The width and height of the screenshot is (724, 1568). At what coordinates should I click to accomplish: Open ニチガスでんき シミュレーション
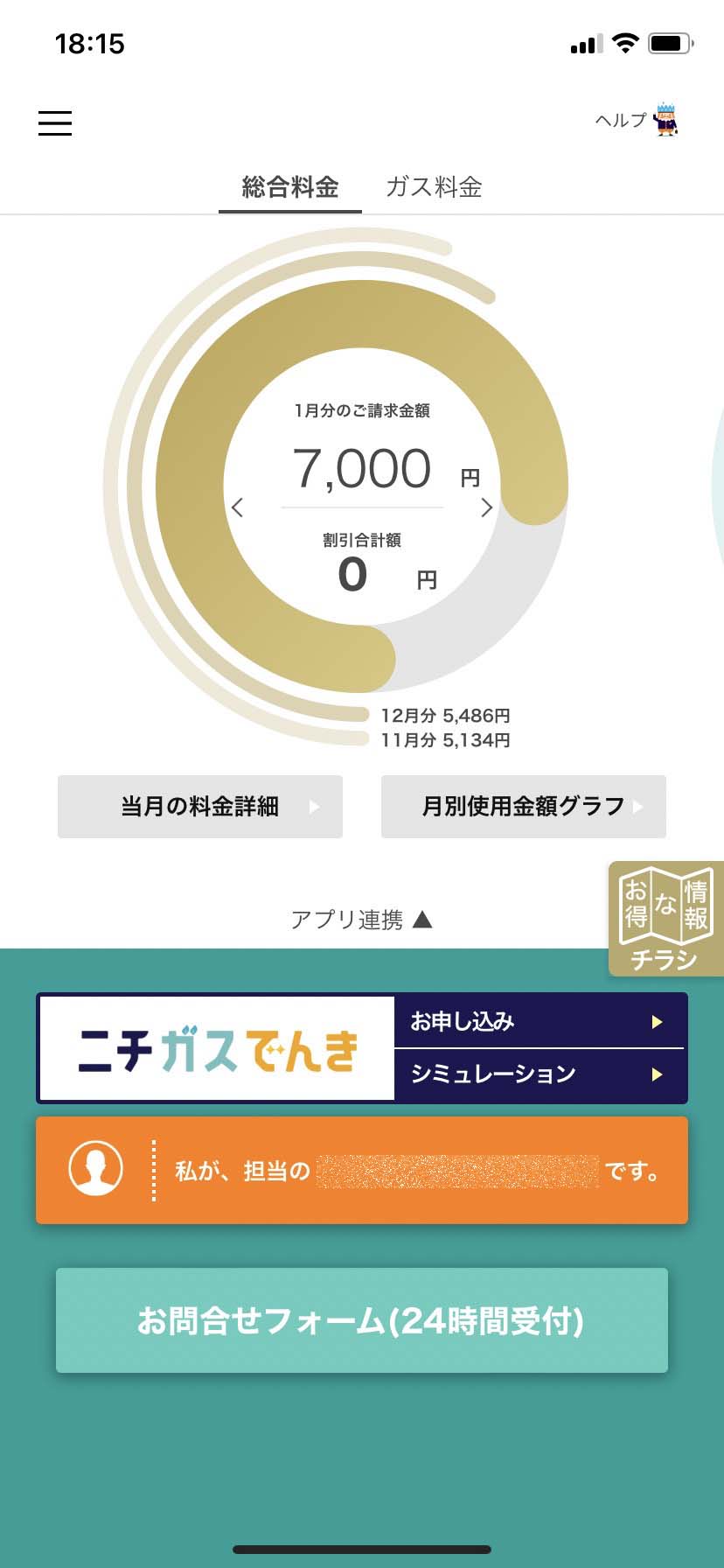pyautogui.click(x=540, y=1074)
